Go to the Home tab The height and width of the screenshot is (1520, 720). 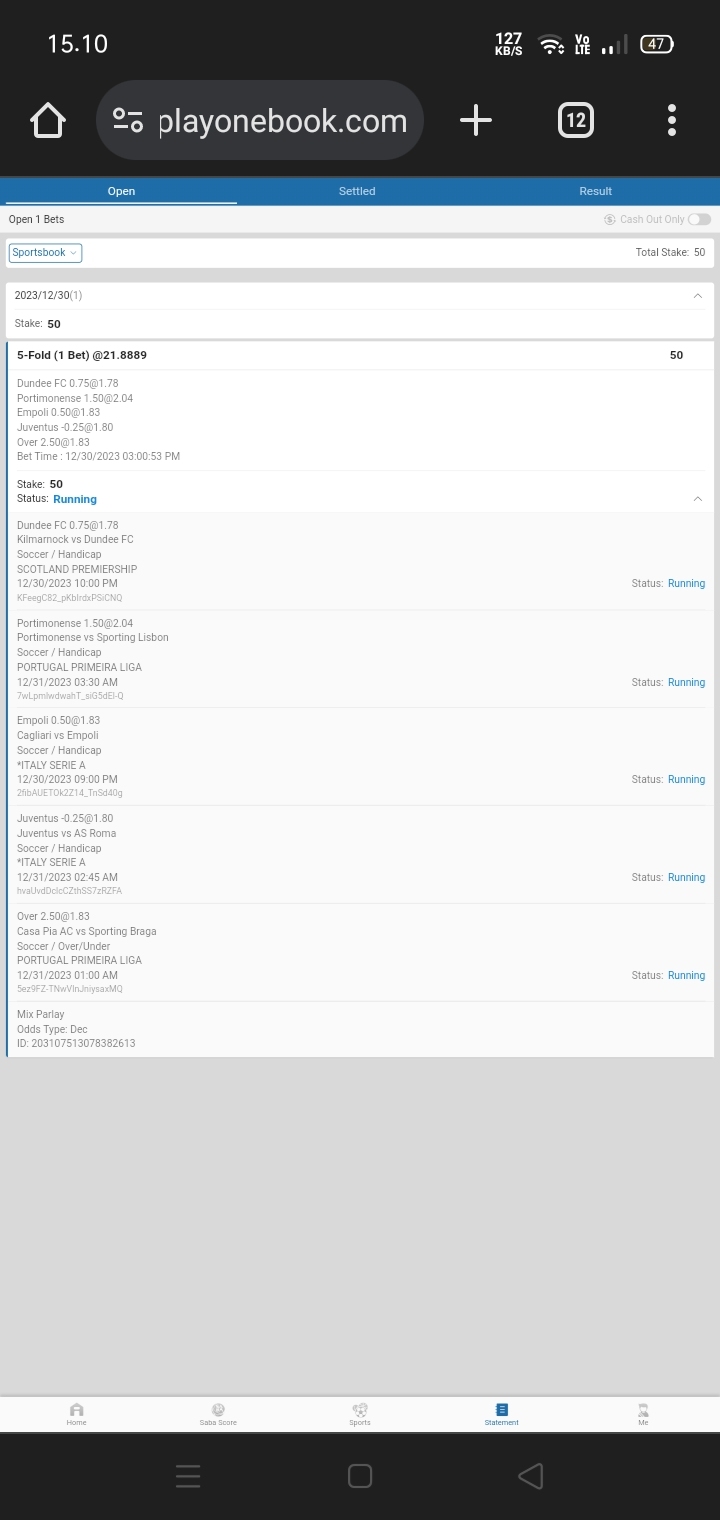point(77,1413)
